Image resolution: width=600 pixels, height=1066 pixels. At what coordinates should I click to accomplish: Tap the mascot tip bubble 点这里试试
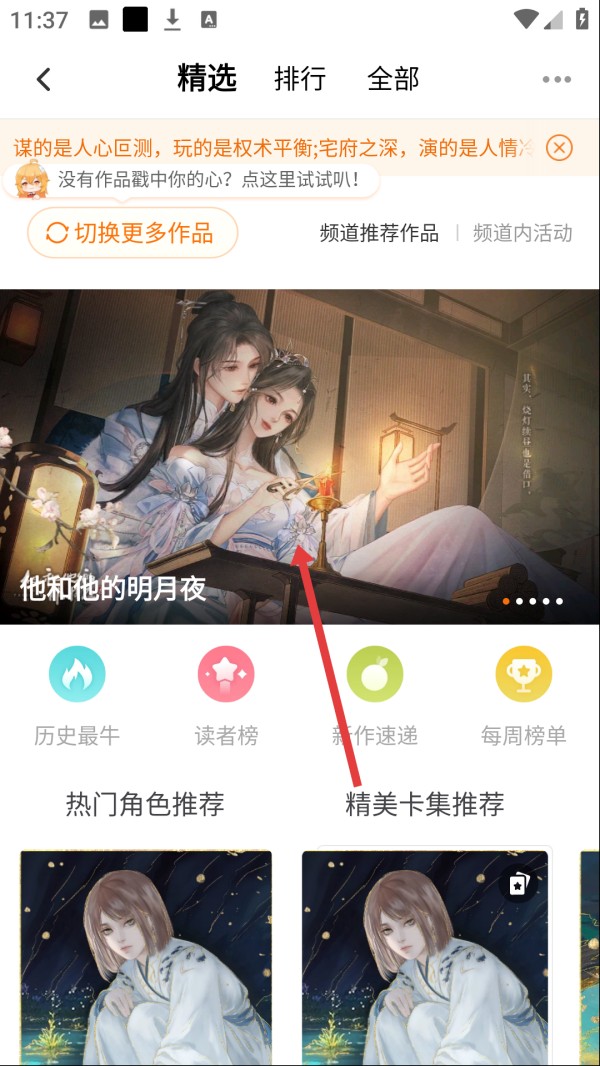click(x=205, y=180)
